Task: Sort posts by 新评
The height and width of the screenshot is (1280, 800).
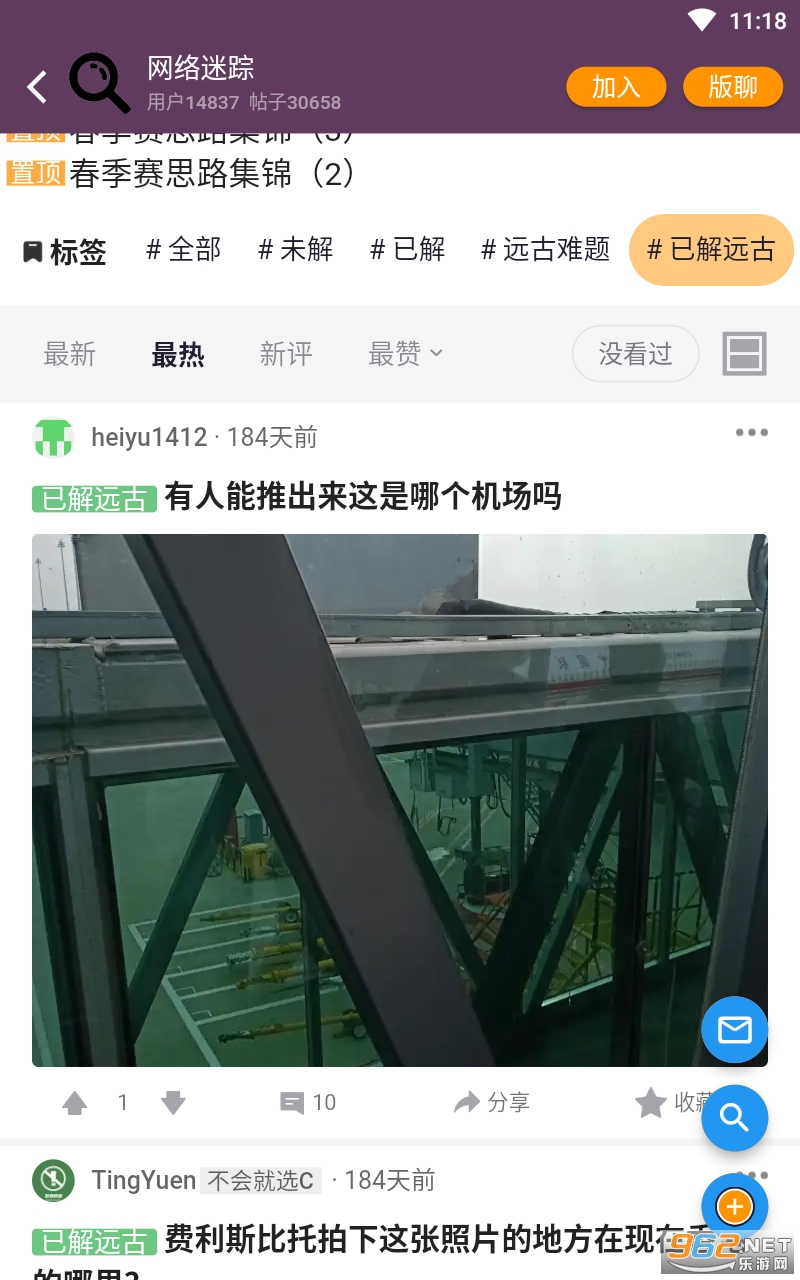Action: (286, 354)
